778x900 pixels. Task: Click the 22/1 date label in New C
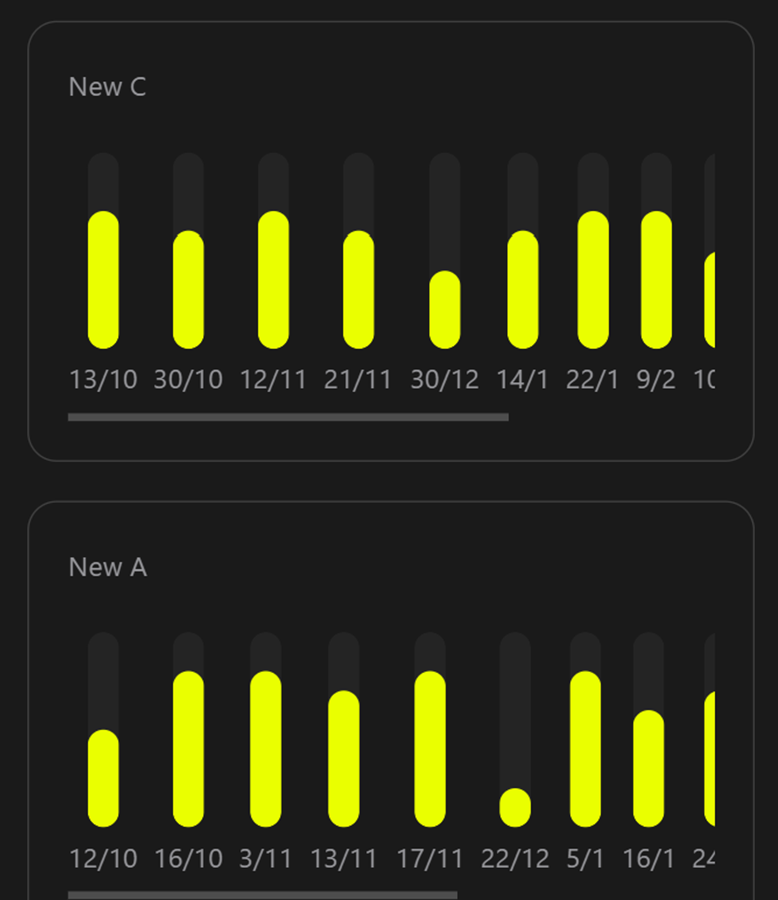click(594, 379)
